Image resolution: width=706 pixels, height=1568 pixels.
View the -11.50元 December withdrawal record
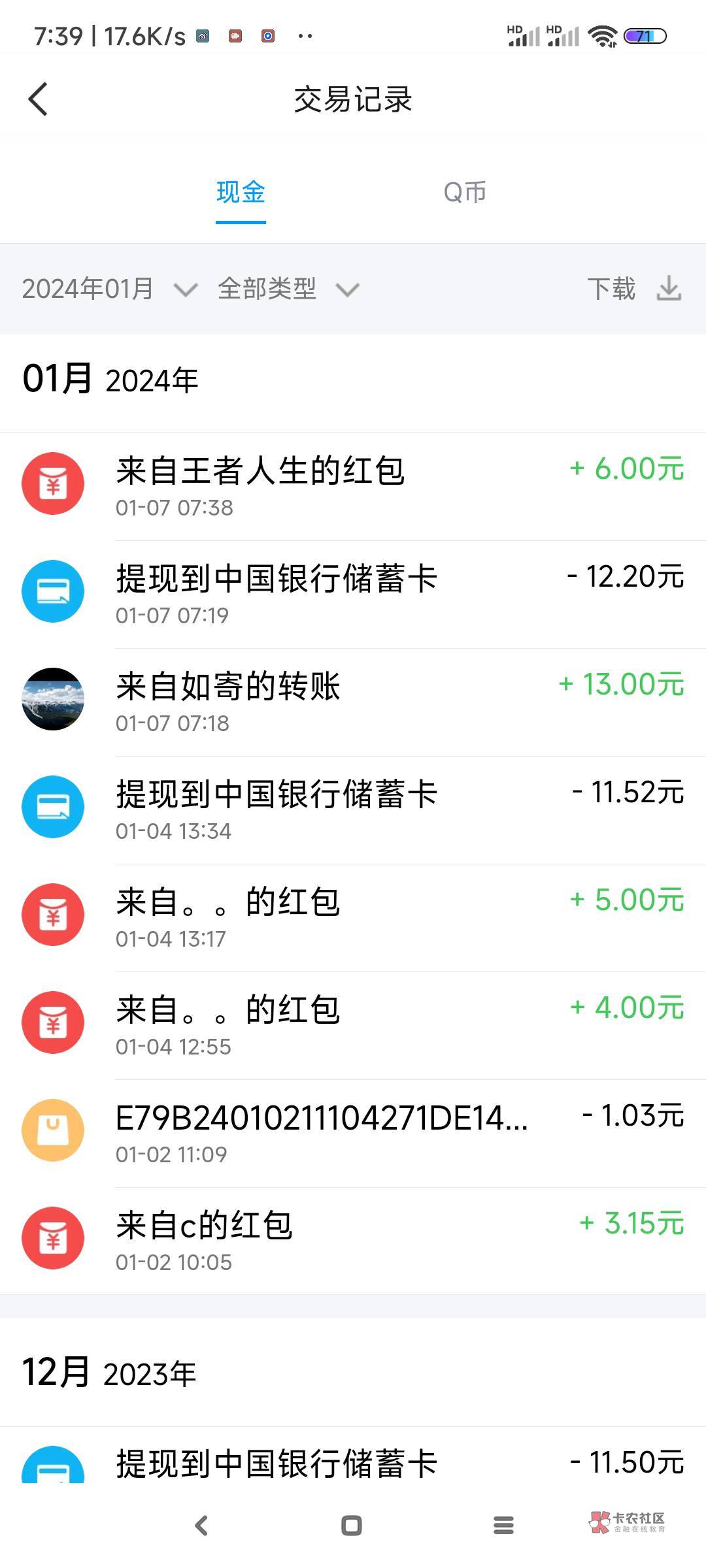353,1463
